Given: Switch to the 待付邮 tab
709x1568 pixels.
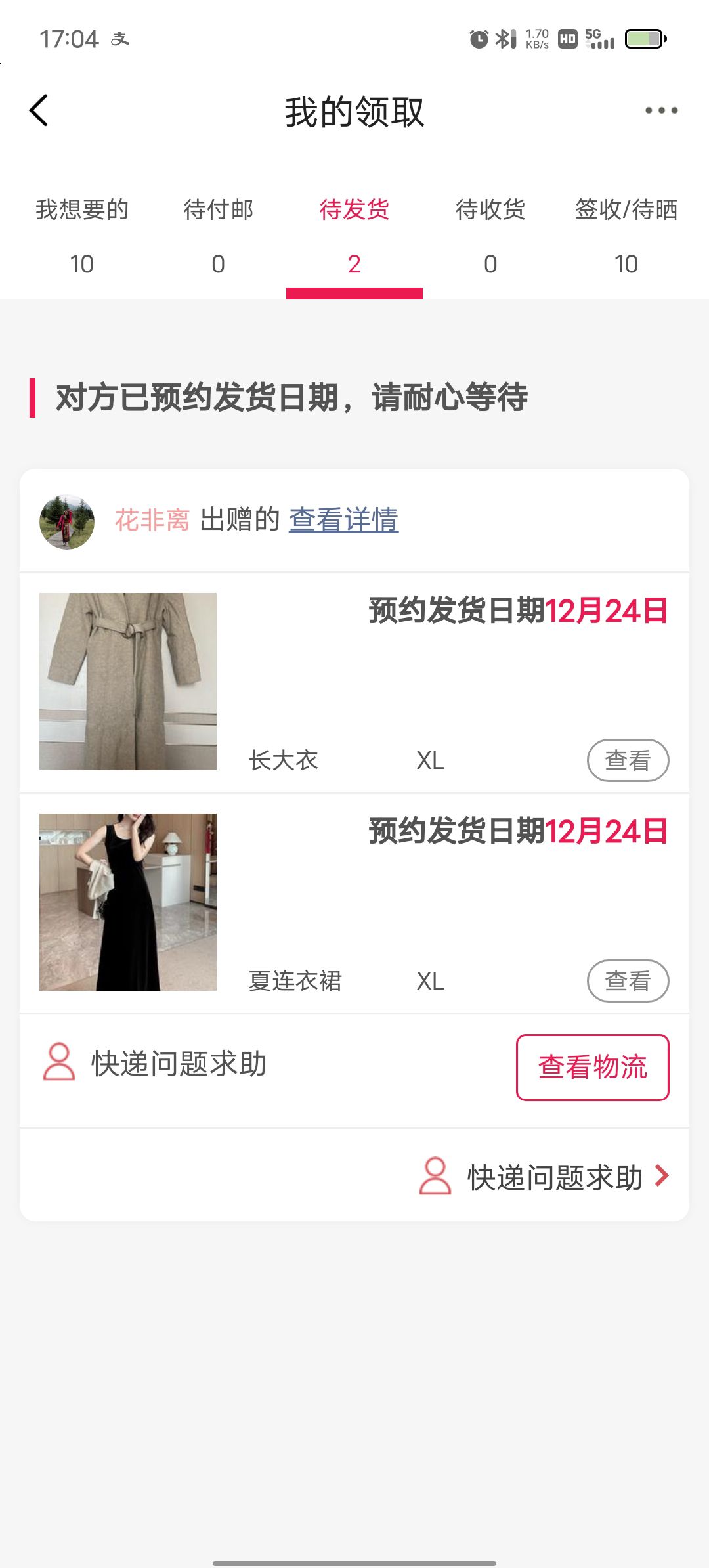Looking at the screenshot, I should [218, 235].
